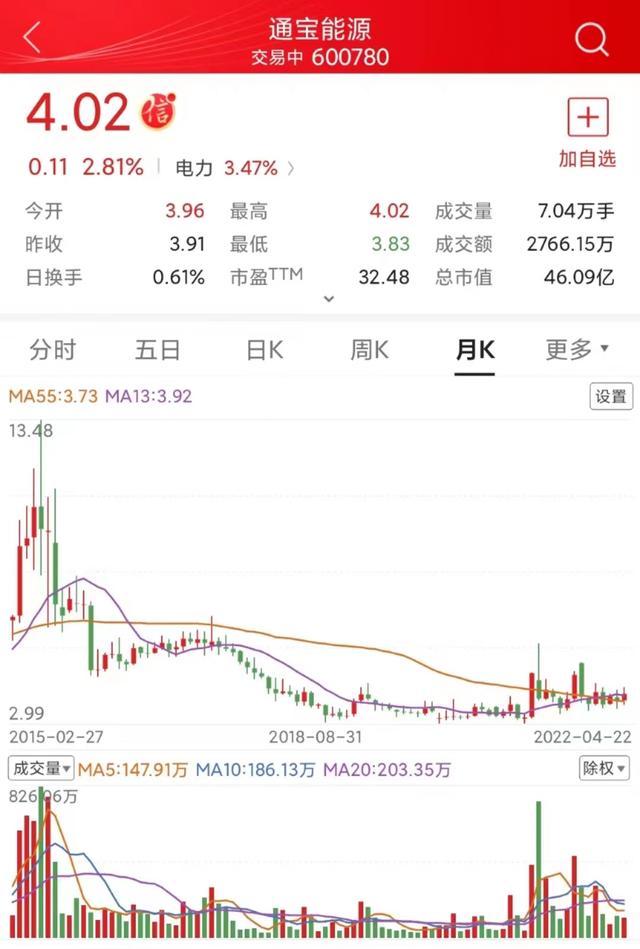The width and height of the screenshot is (640, 949).
Task: Switch to the 分时 chart tab
Action: tap(53, 350)
